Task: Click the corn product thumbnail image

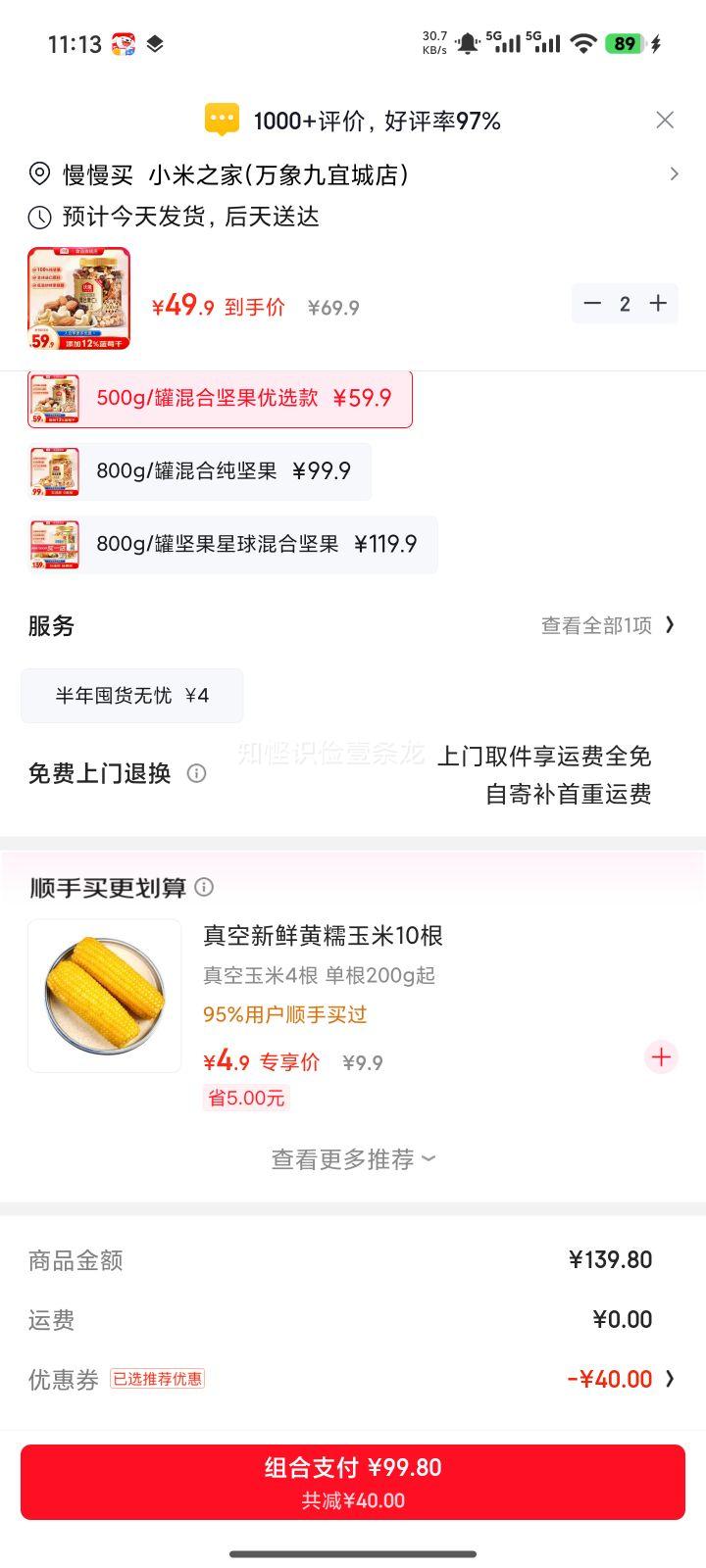Action: (x=105, y=995)
